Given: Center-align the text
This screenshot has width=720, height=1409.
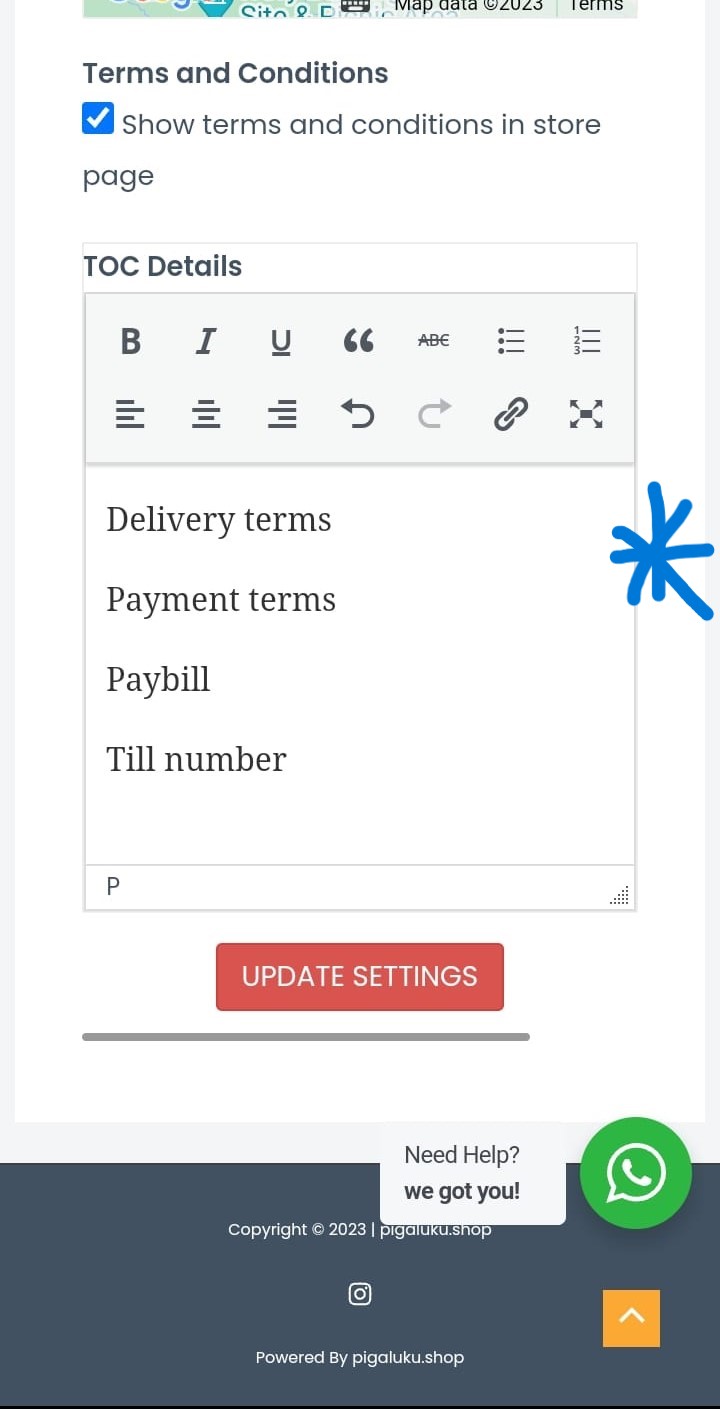Looking at the screenshot, I should (x=206, y=414).
